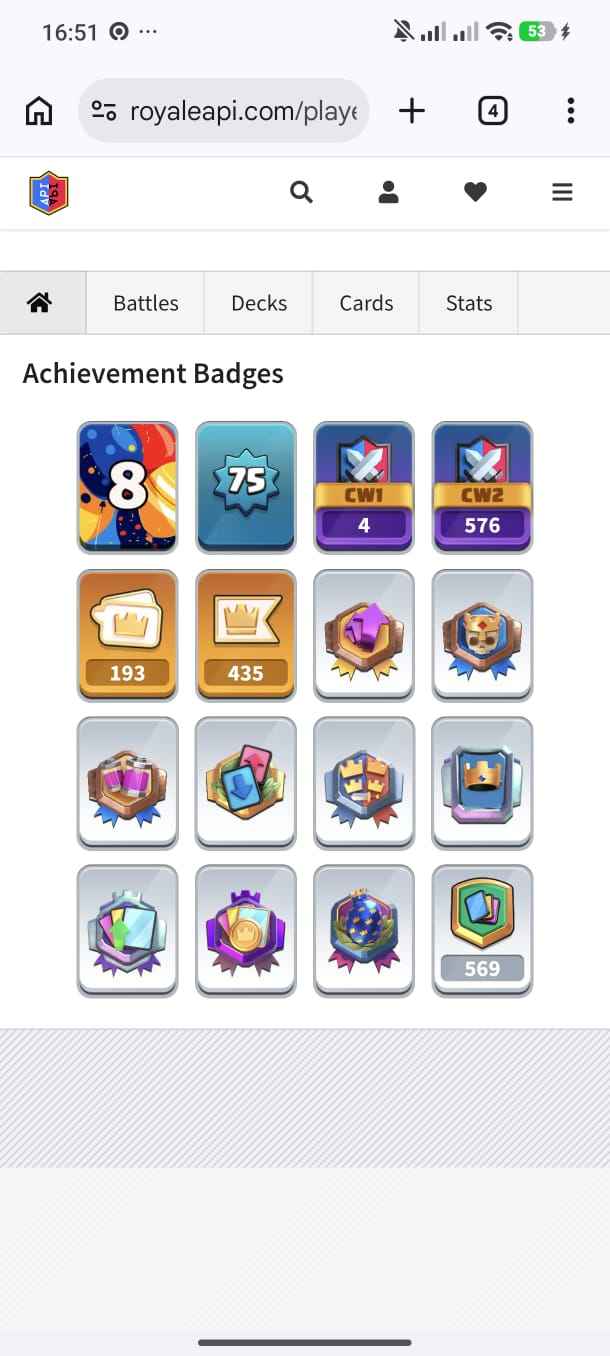Search on RoyaleAPI
The width and height of the screenshot is (610, 1356).
point(301,192)
